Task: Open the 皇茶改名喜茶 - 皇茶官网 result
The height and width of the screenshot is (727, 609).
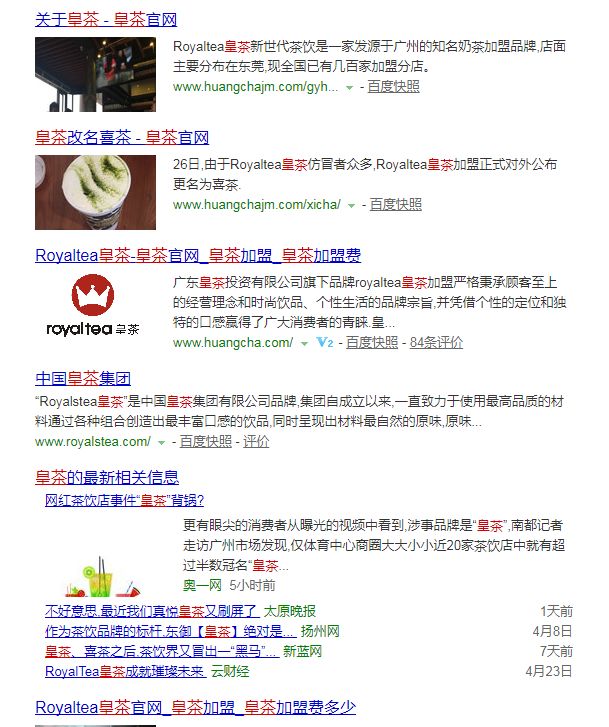Action: point(121,137)
